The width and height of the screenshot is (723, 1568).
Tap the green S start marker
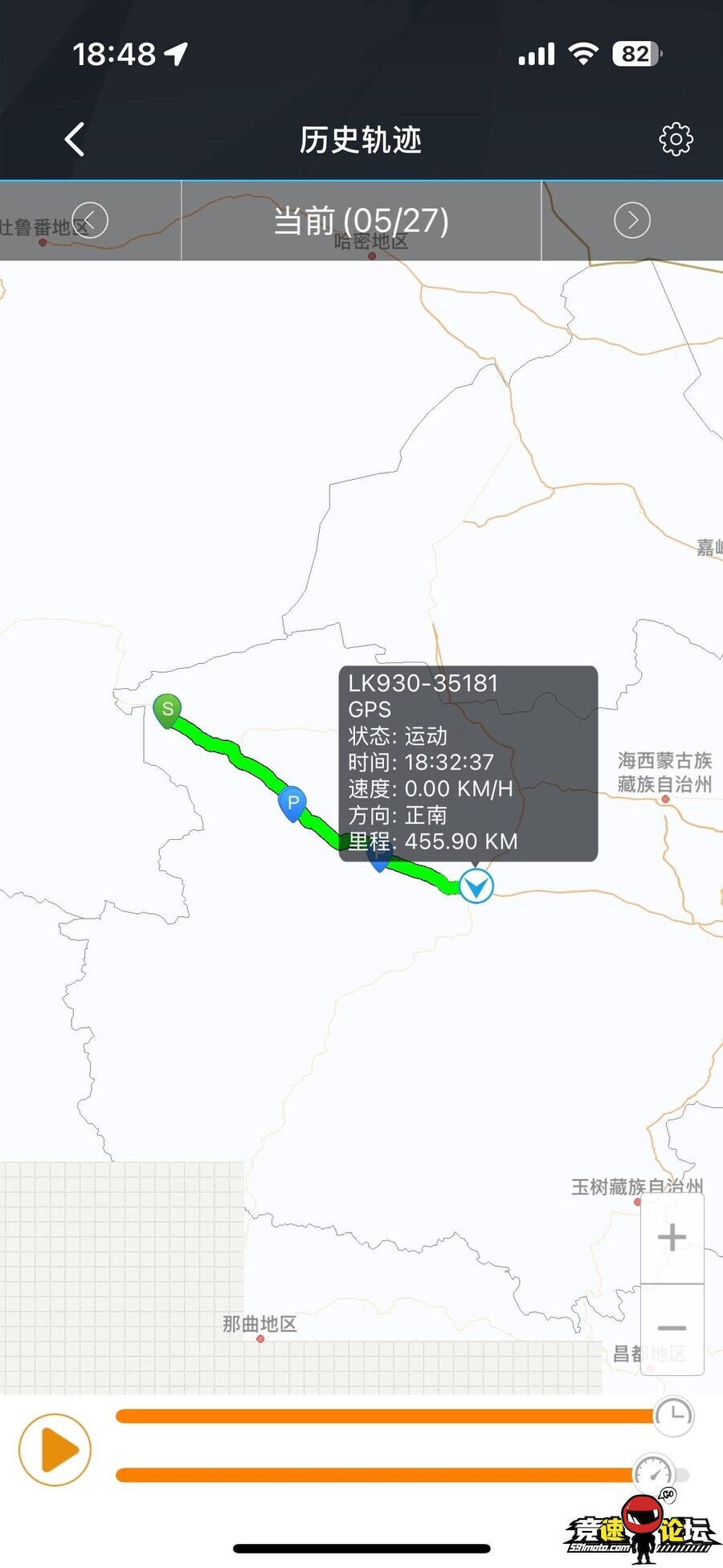click(167, 710)
